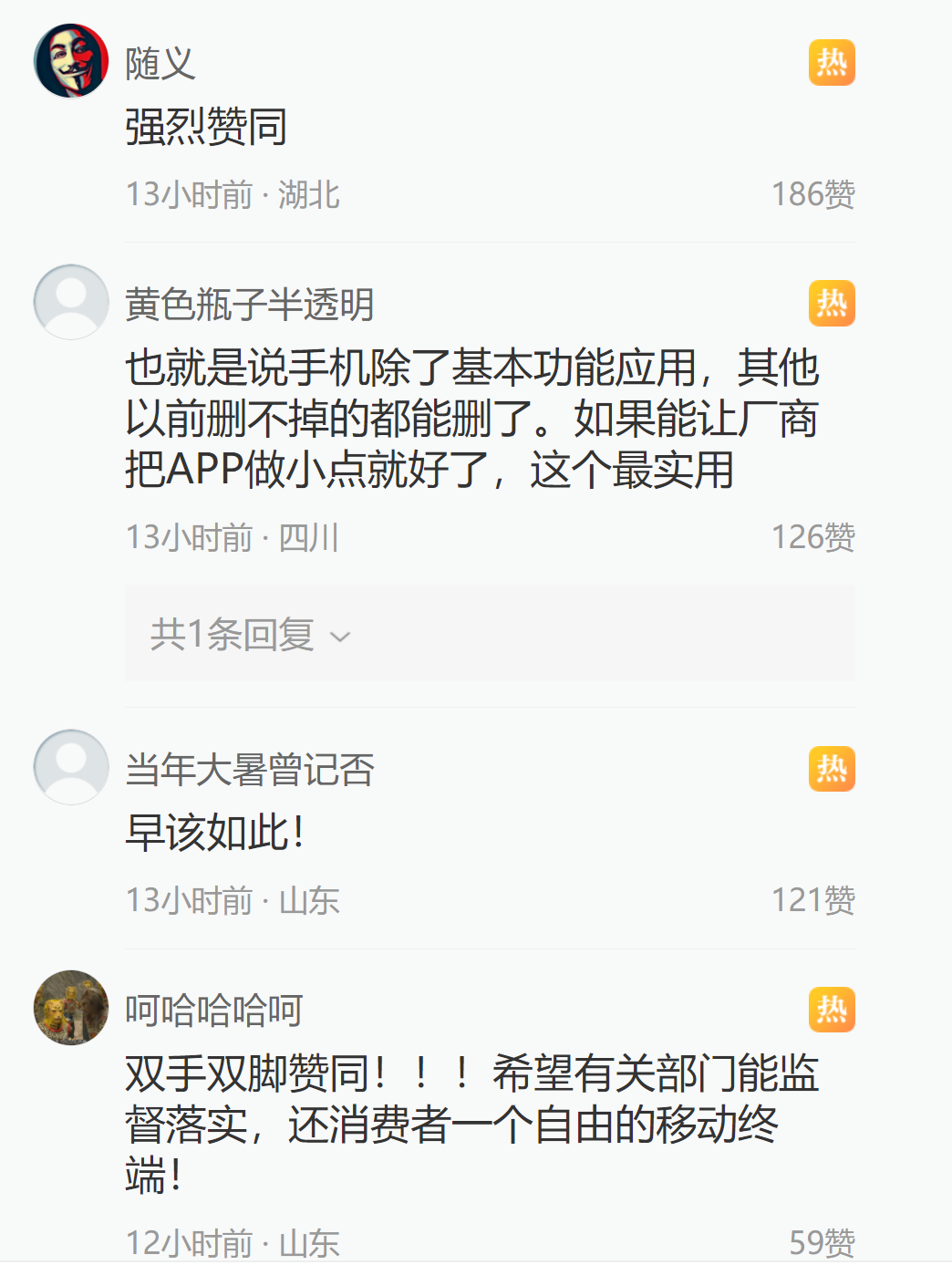The width and height of the screenshot is (952, 1265).
Task: Open 当年大暑曾记否's avatar
Action: (71, 767)
